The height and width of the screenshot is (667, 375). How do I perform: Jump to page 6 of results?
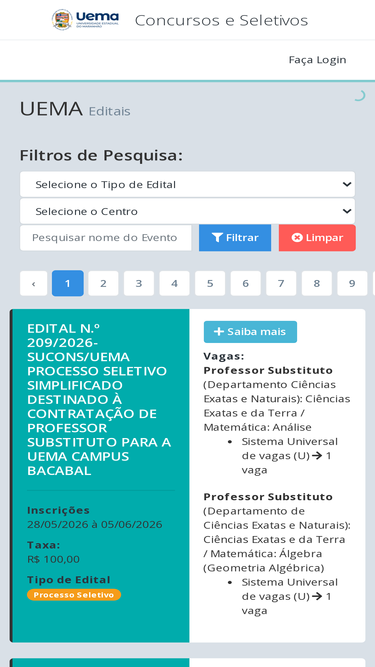pyautogui.click(x=245, y=283)
